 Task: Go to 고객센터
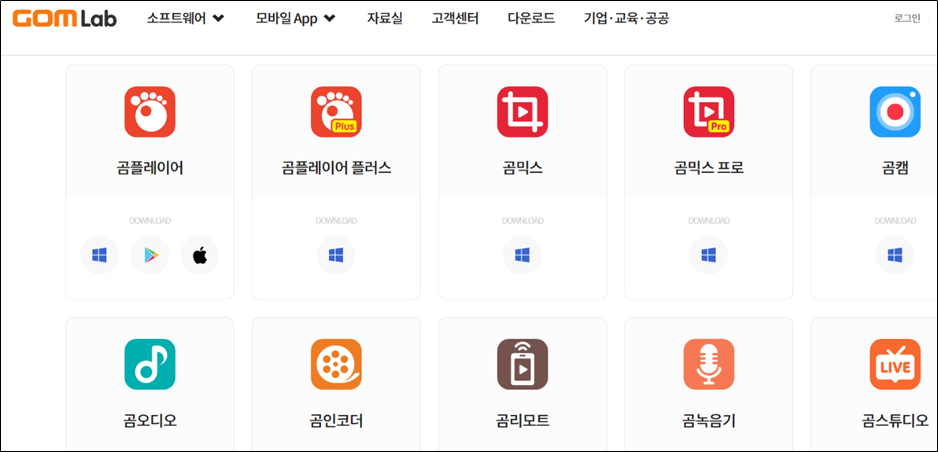point(455,18)
